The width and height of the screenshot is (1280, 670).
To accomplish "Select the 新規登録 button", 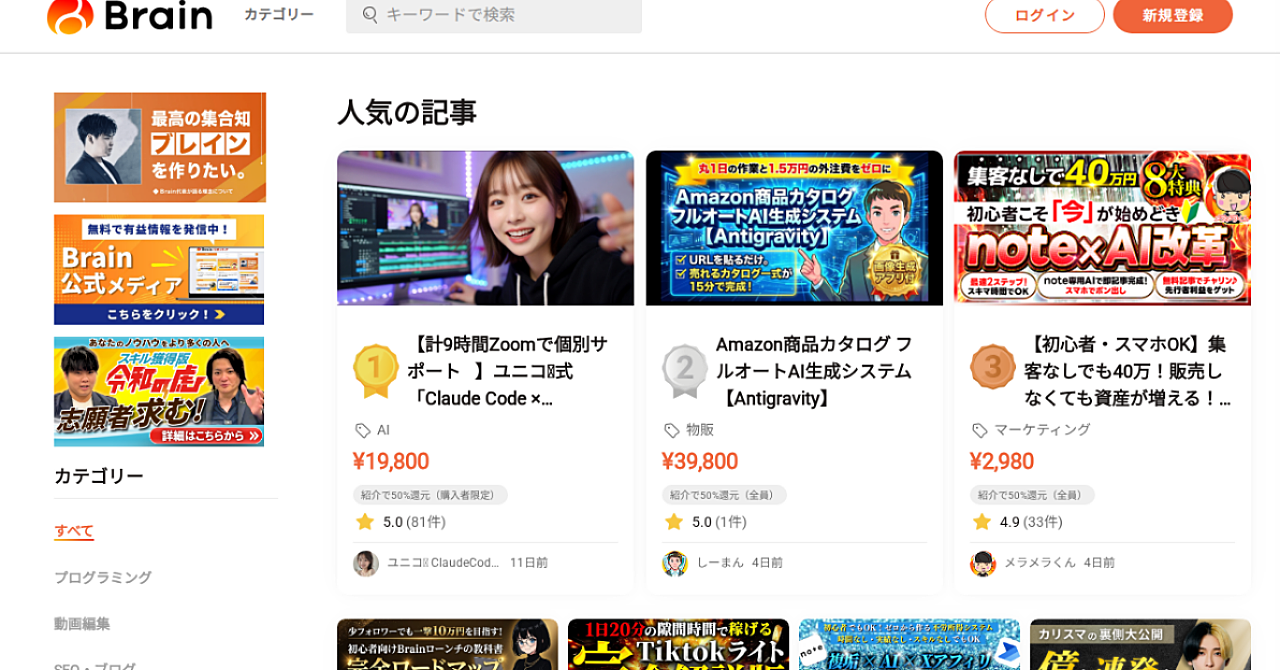I will pos(1172,15).
